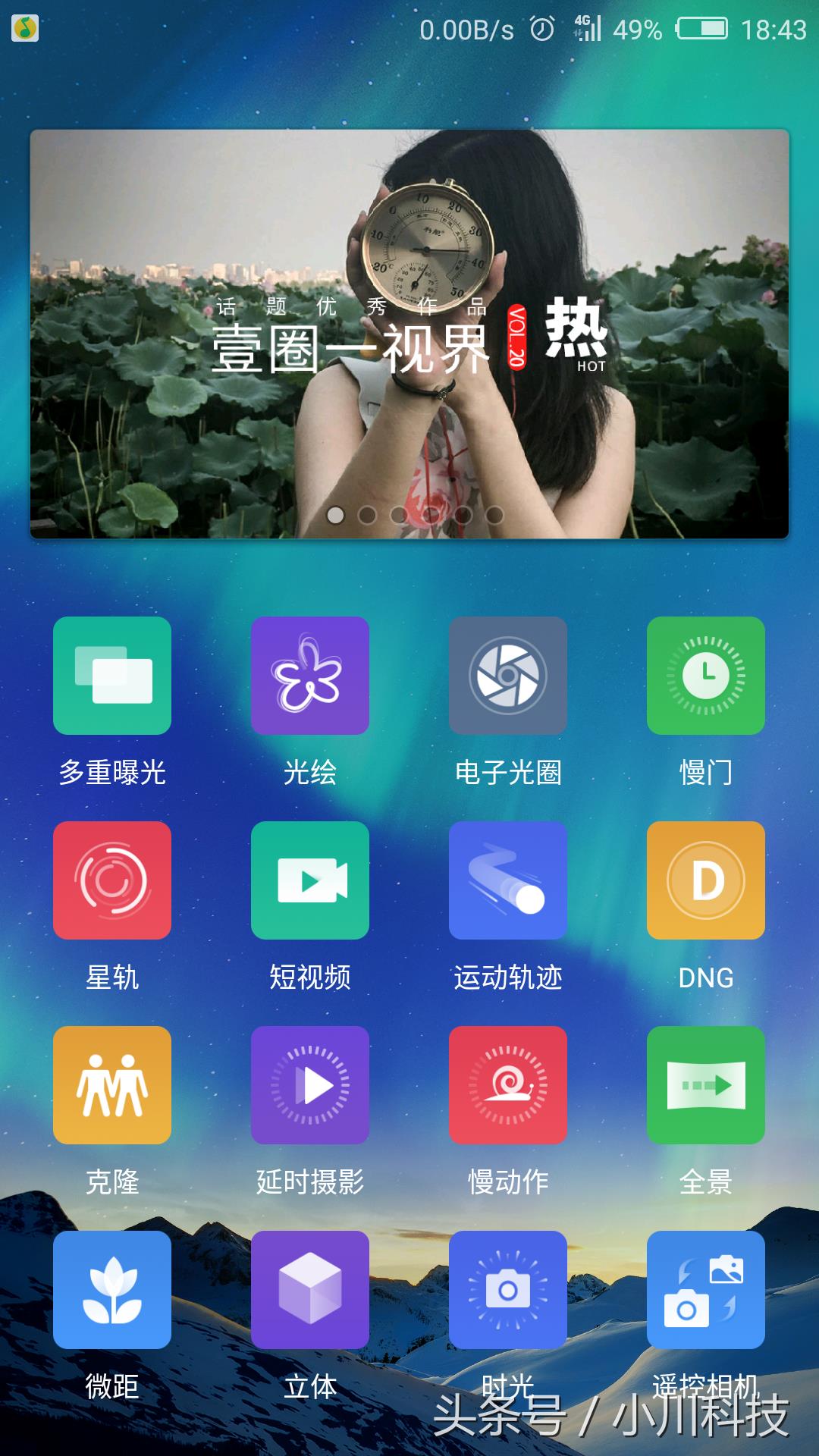Open 短视频 short video mode
This screenshot has width=819, height=1456.
[x=310, y=880]
